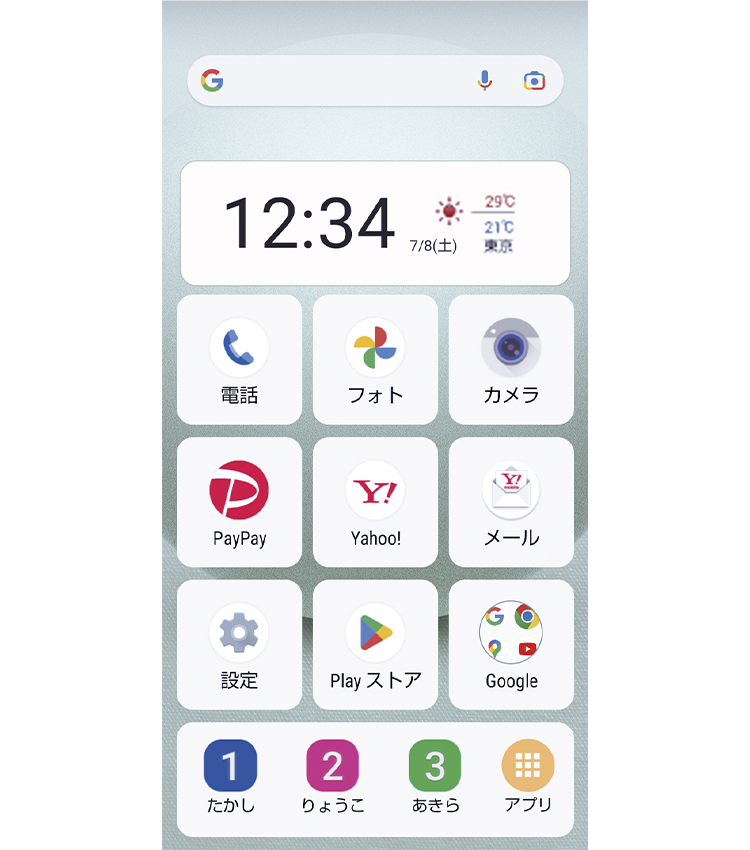Image resolution: width=750 pixels, height=850 pixels.
Task: Open Google Lens camera search
Action: coord(534,81)
